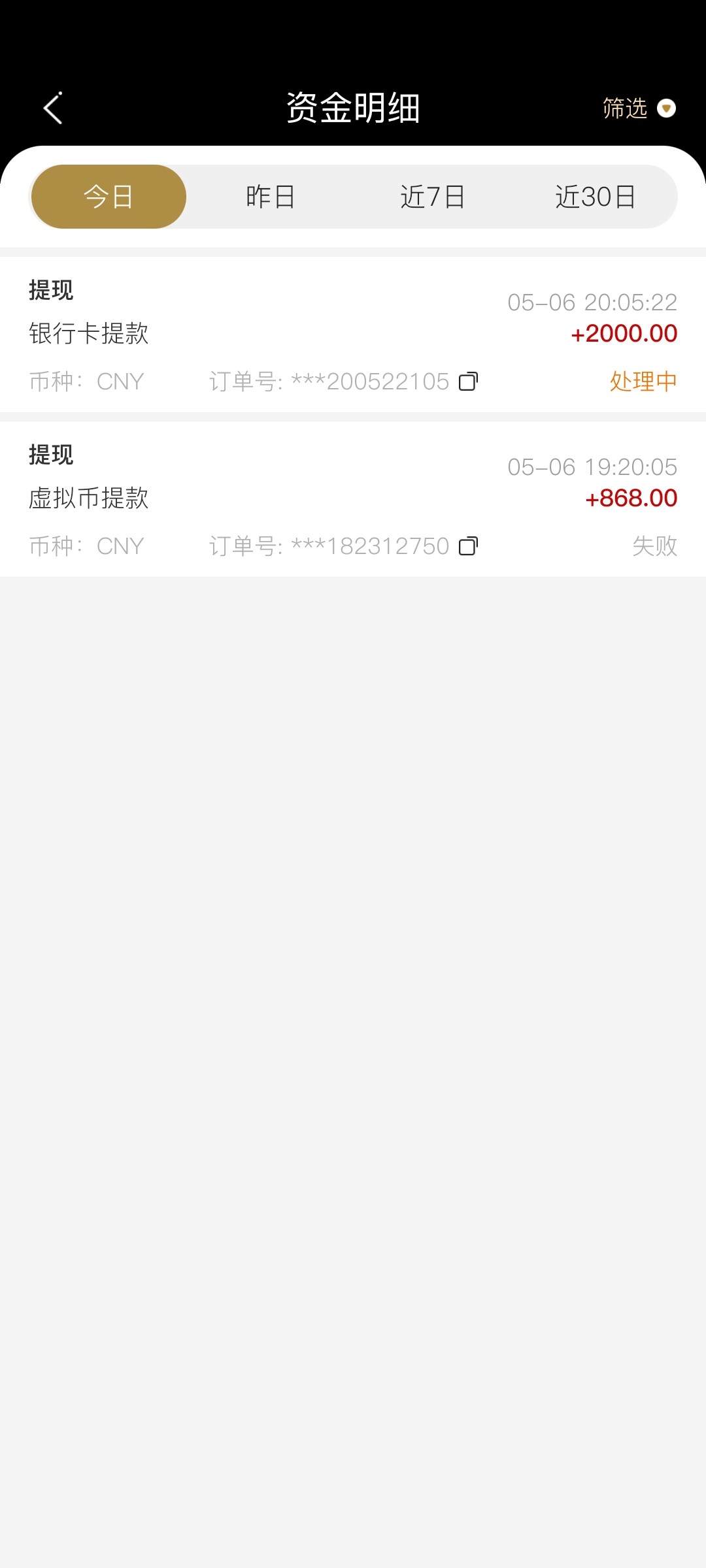Enable the 近30日 time range
This screenshot has height=1568, width=706.
[596, 197]
